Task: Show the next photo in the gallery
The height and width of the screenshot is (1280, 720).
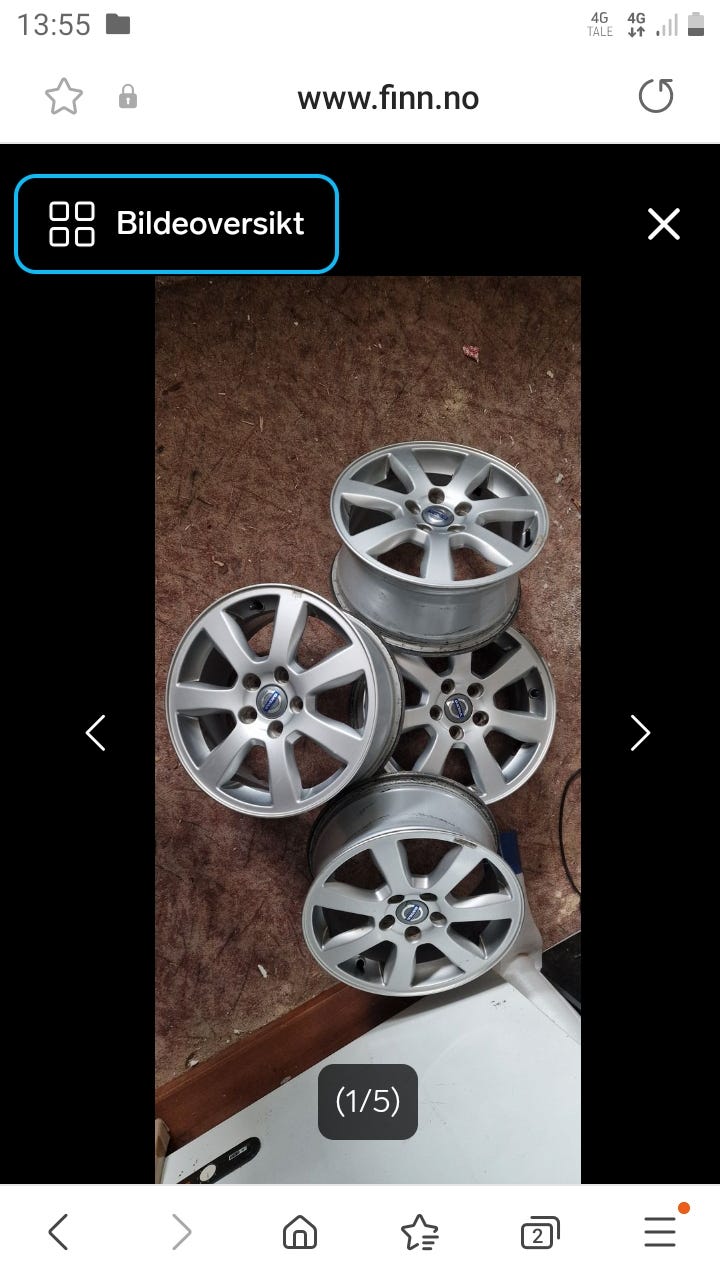Action: click(640, 733)
